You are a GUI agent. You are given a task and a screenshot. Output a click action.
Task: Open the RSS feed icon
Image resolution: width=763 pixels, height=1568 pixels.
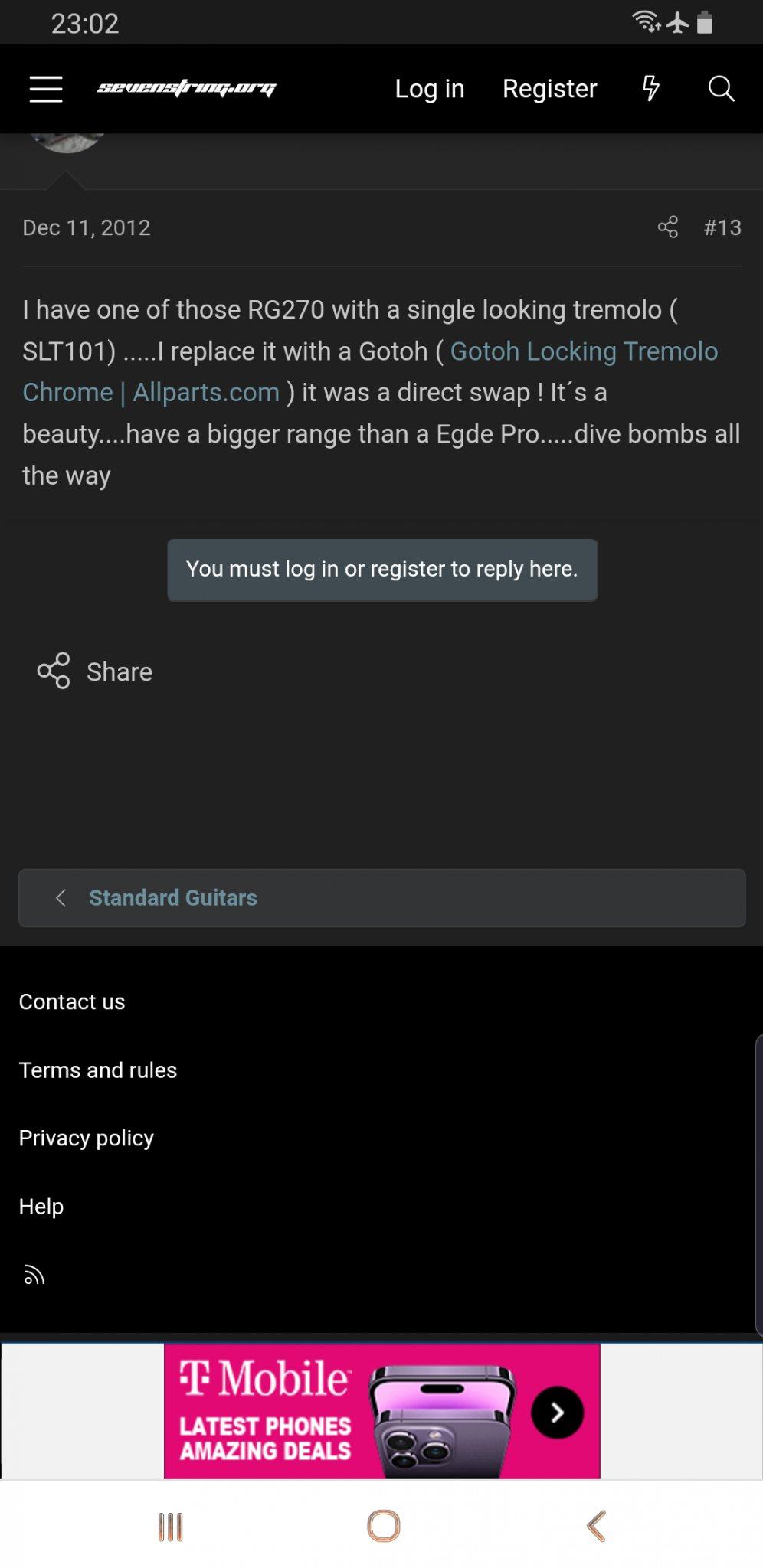tap(34, 1275)
